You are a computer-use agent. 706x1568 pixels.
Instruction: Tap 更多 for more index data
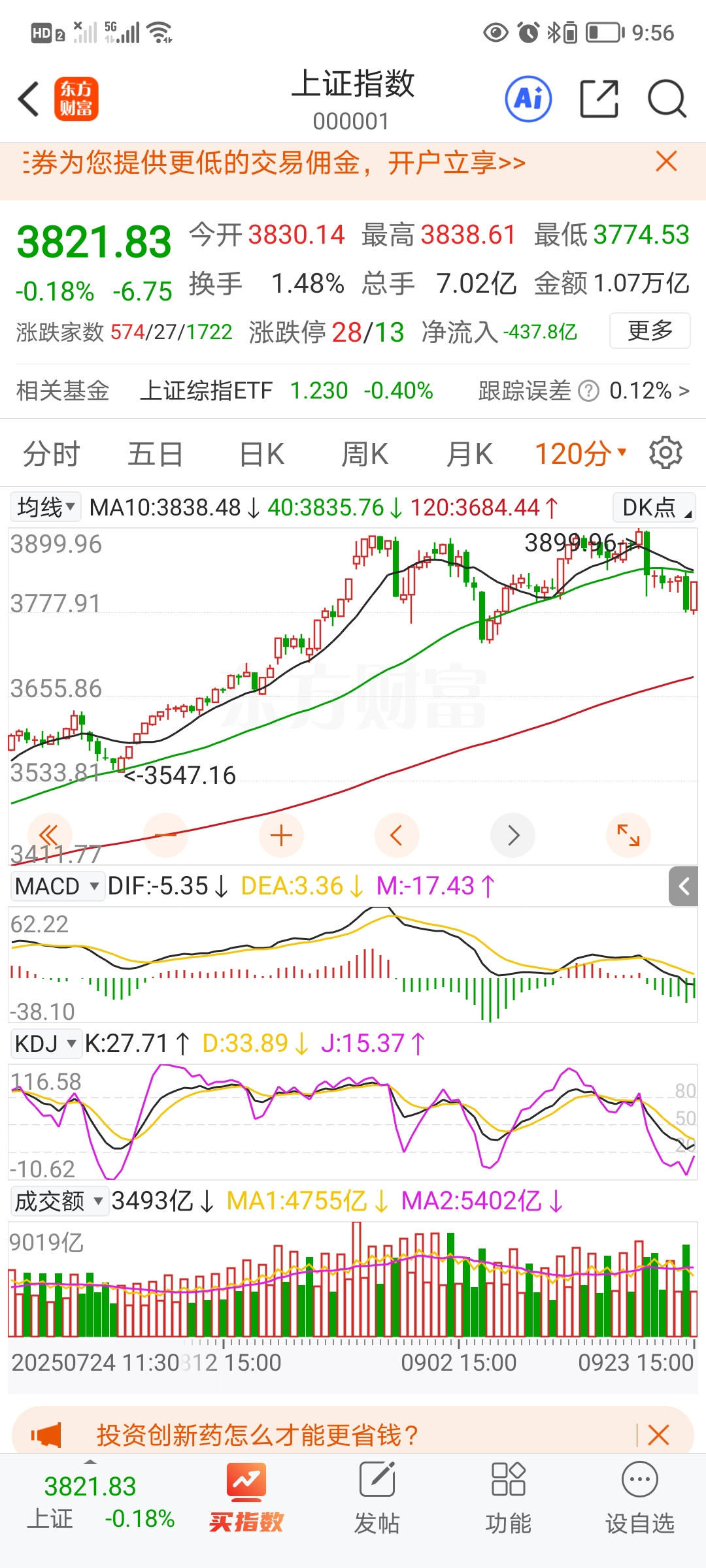(x=649, y=331)
